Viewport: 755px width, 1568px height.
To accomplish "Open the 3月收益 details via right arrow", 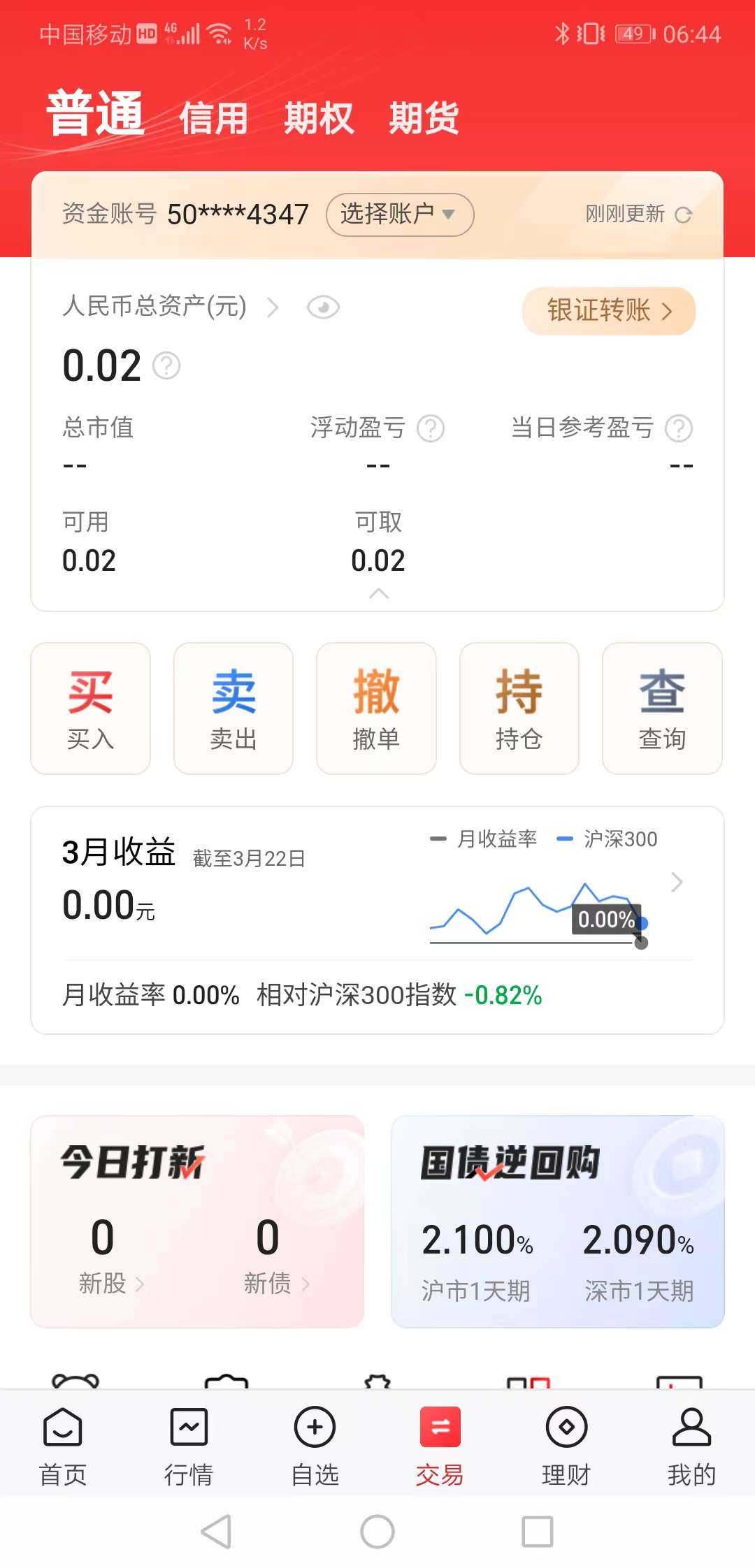I will pos(675,883).
